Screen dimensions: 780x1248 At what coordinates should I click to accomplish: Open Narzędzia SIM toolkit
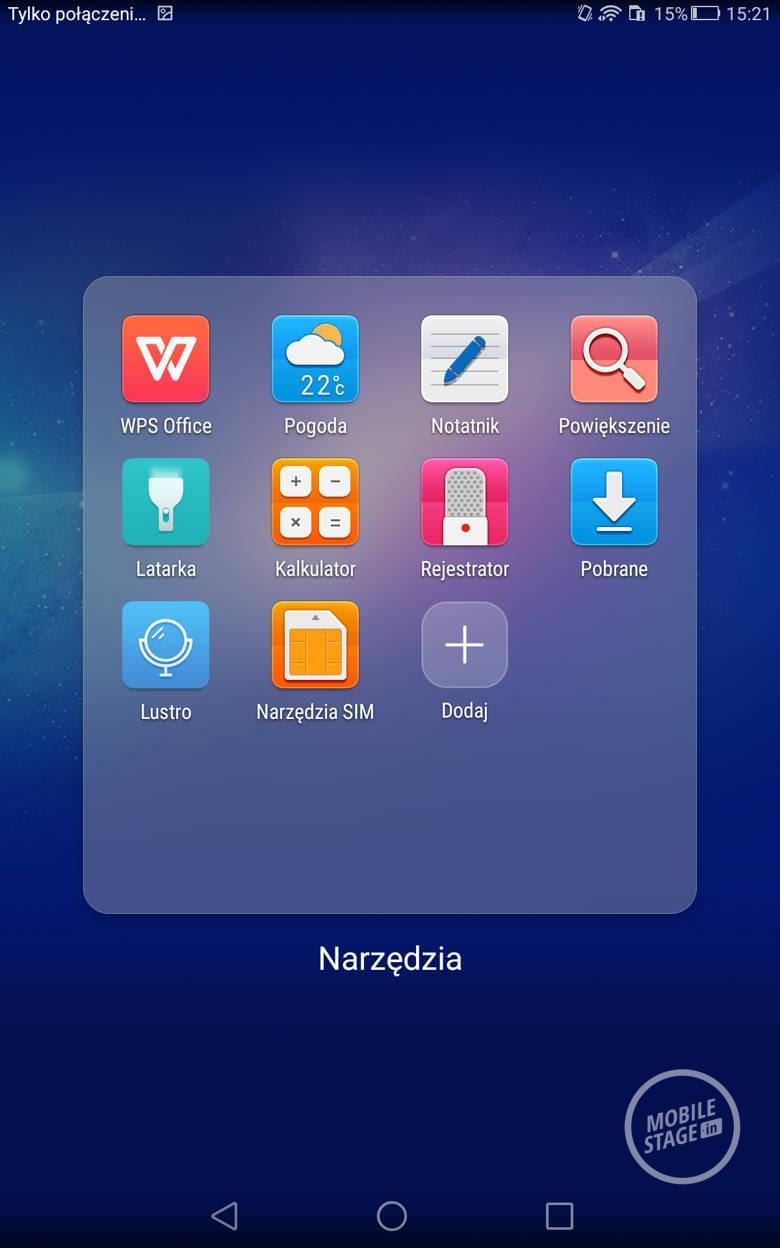point(315,645)
